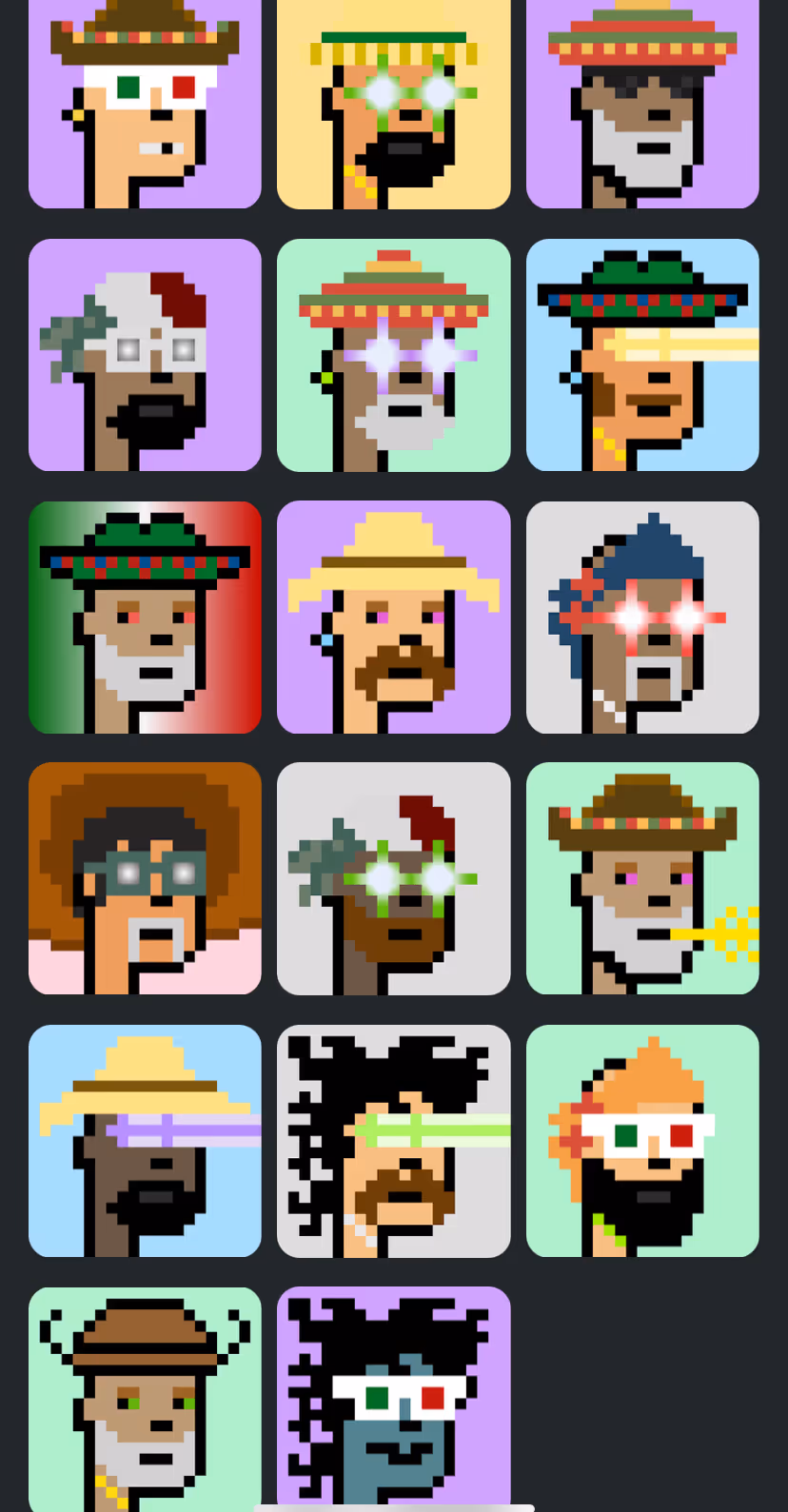Viewport: 788px width, 1512px height.
Task: Select the yellow-background avatar with green laser eyes
Action: 393,103
